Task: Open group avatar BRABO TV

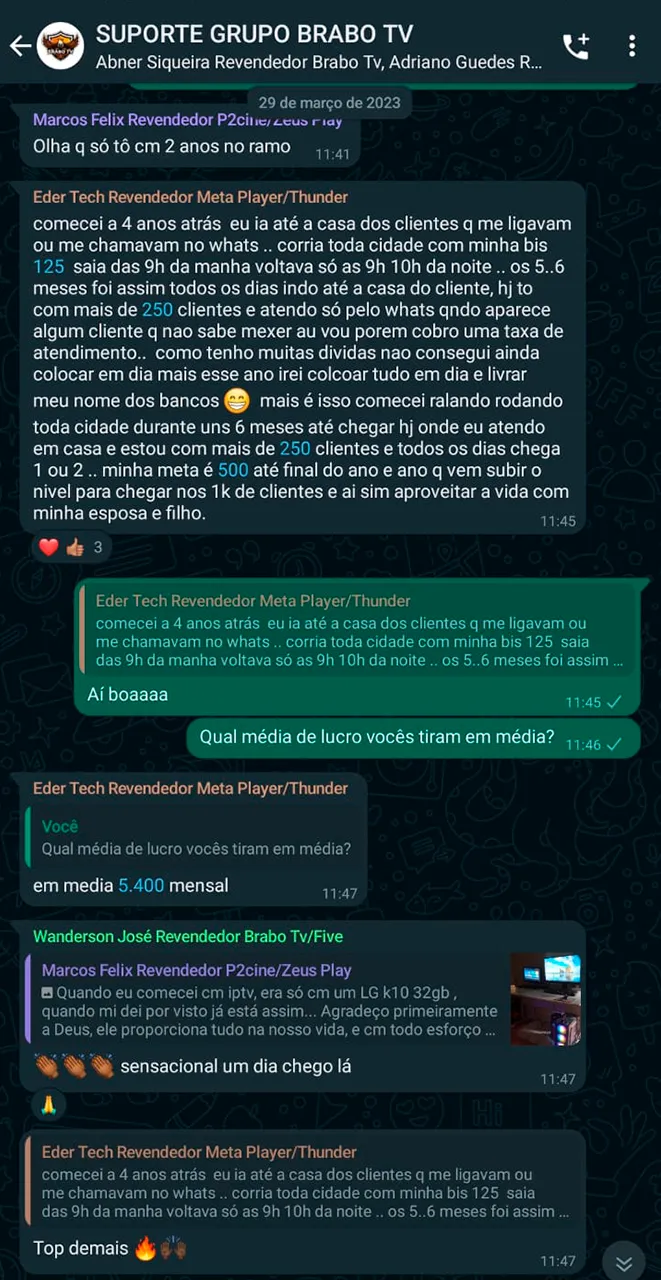Action: (60, 46)
